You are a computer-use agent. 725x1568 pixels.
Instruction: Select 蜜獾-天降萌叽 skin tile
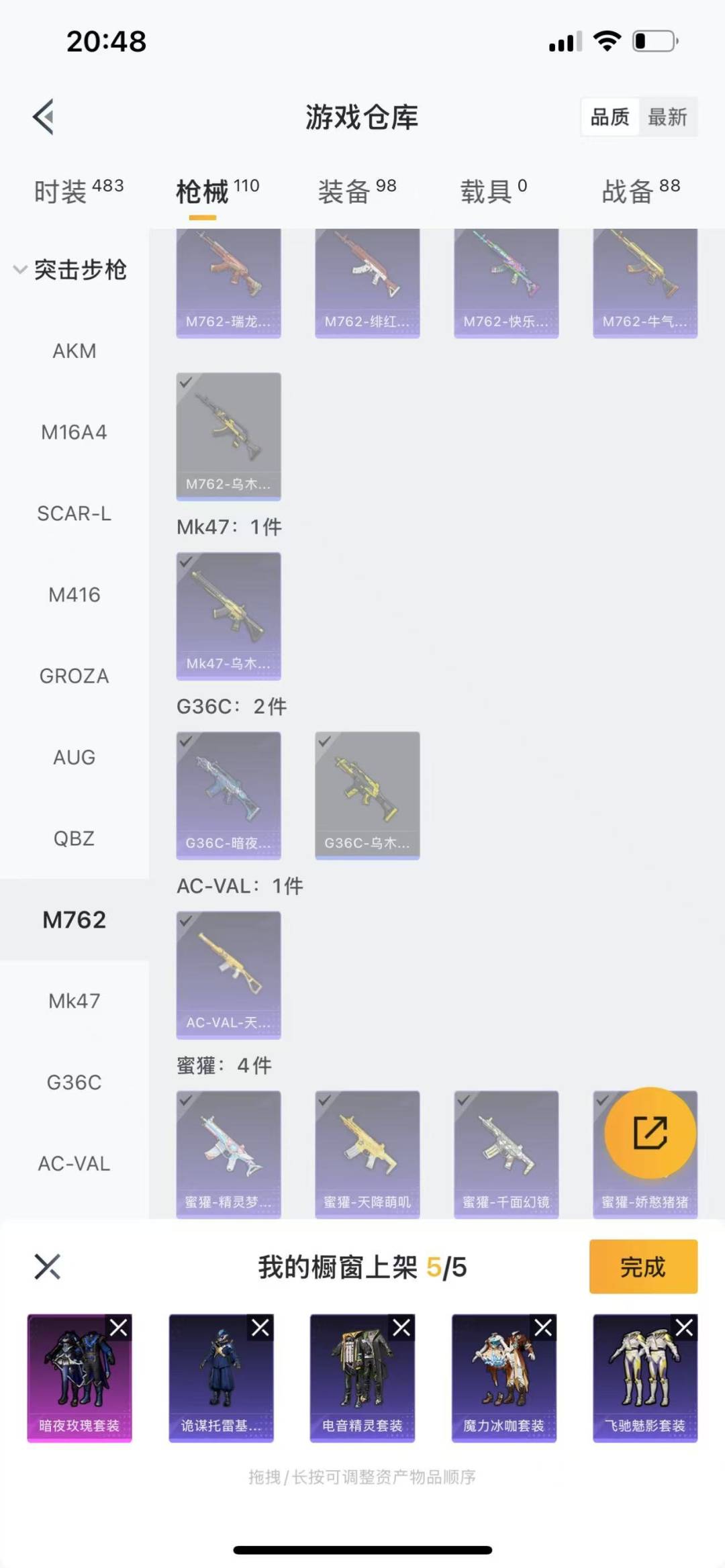click(367, 1154)
